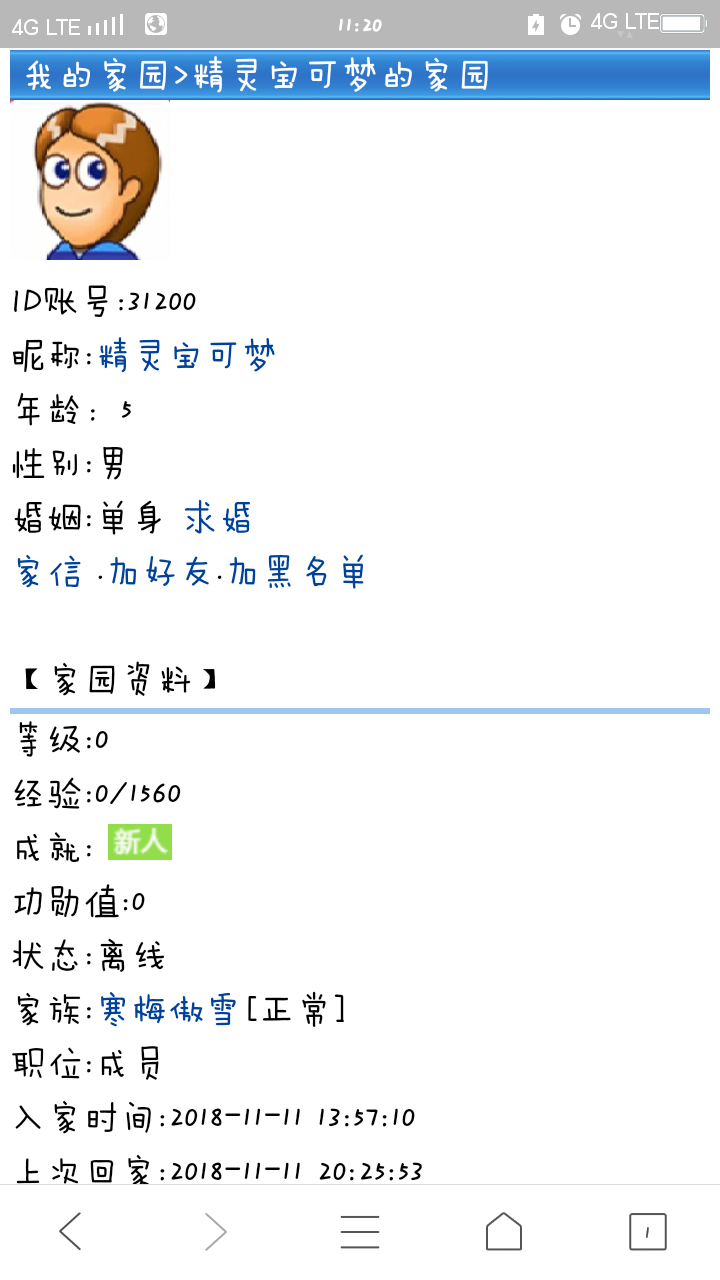
Task: Open the 我的家园 breadcrumb link
Action: tap(96, 77)
